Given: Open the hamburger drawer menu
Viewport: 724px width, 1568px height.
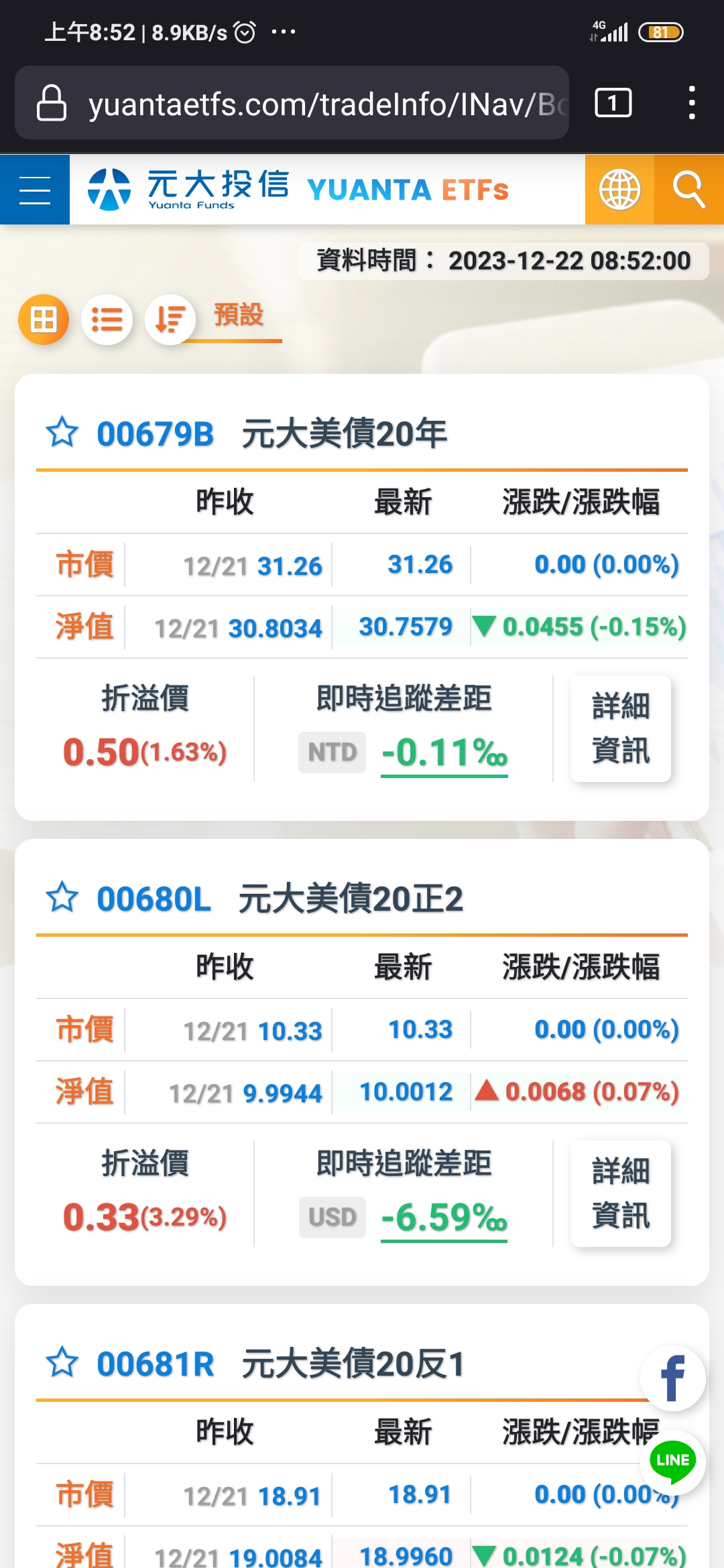Looking at the screenshot, I should (x=35, y=190).
